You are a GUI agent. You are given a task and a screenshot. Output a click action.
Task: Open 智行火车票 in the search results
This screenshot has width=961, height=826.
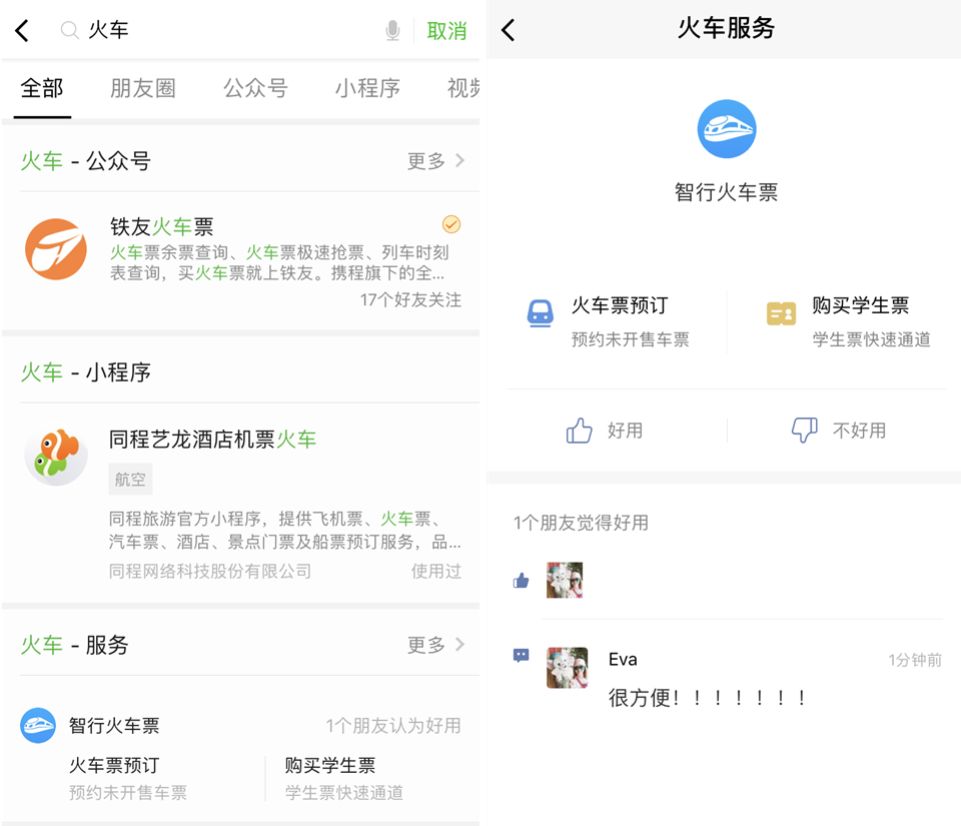(x=113, y=726)
